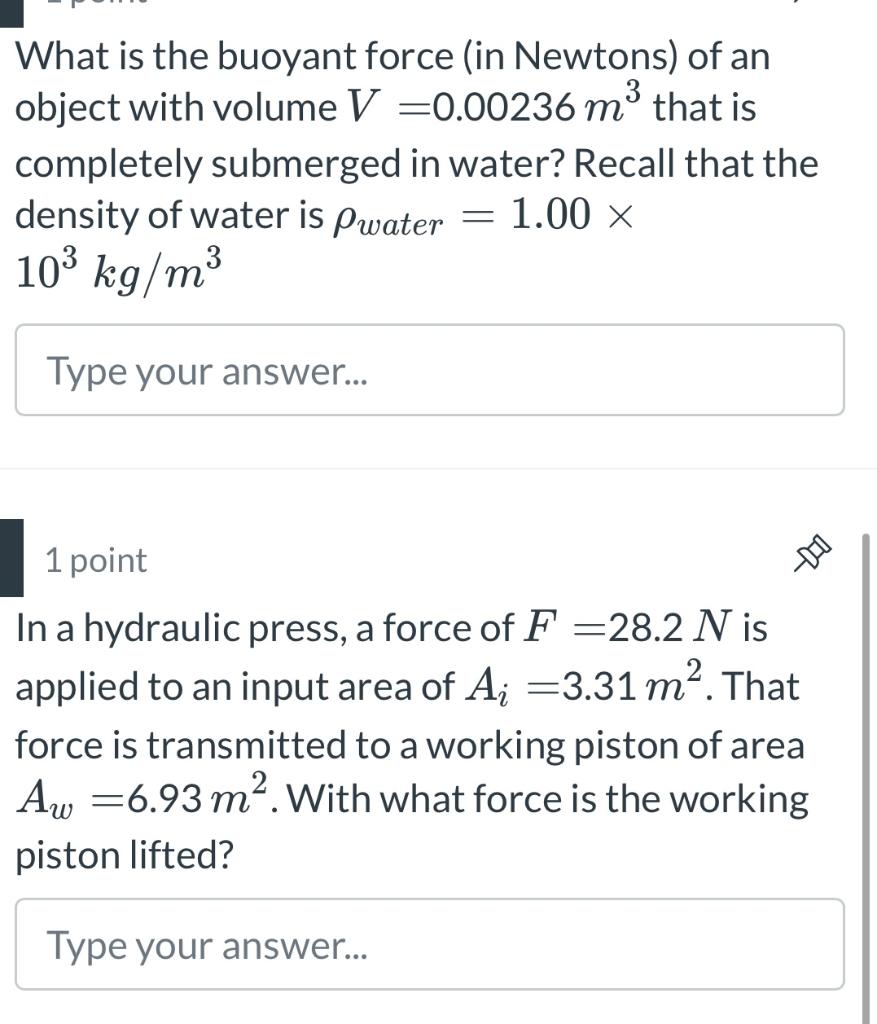Click the answer field for the buoyant force question
Screen dimensions: 877x1024
[430, 368]
